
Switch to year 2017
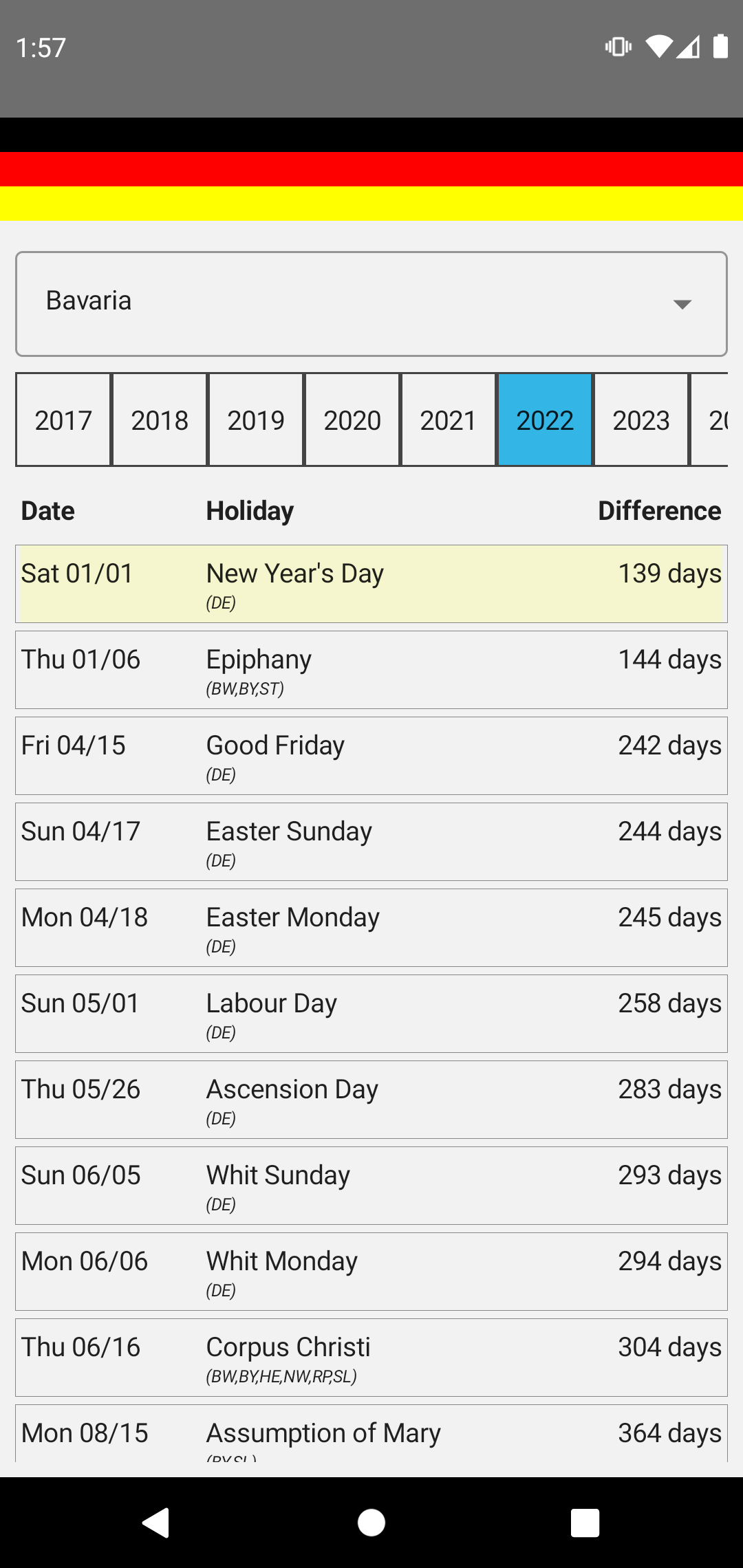[x=63, y=420]
